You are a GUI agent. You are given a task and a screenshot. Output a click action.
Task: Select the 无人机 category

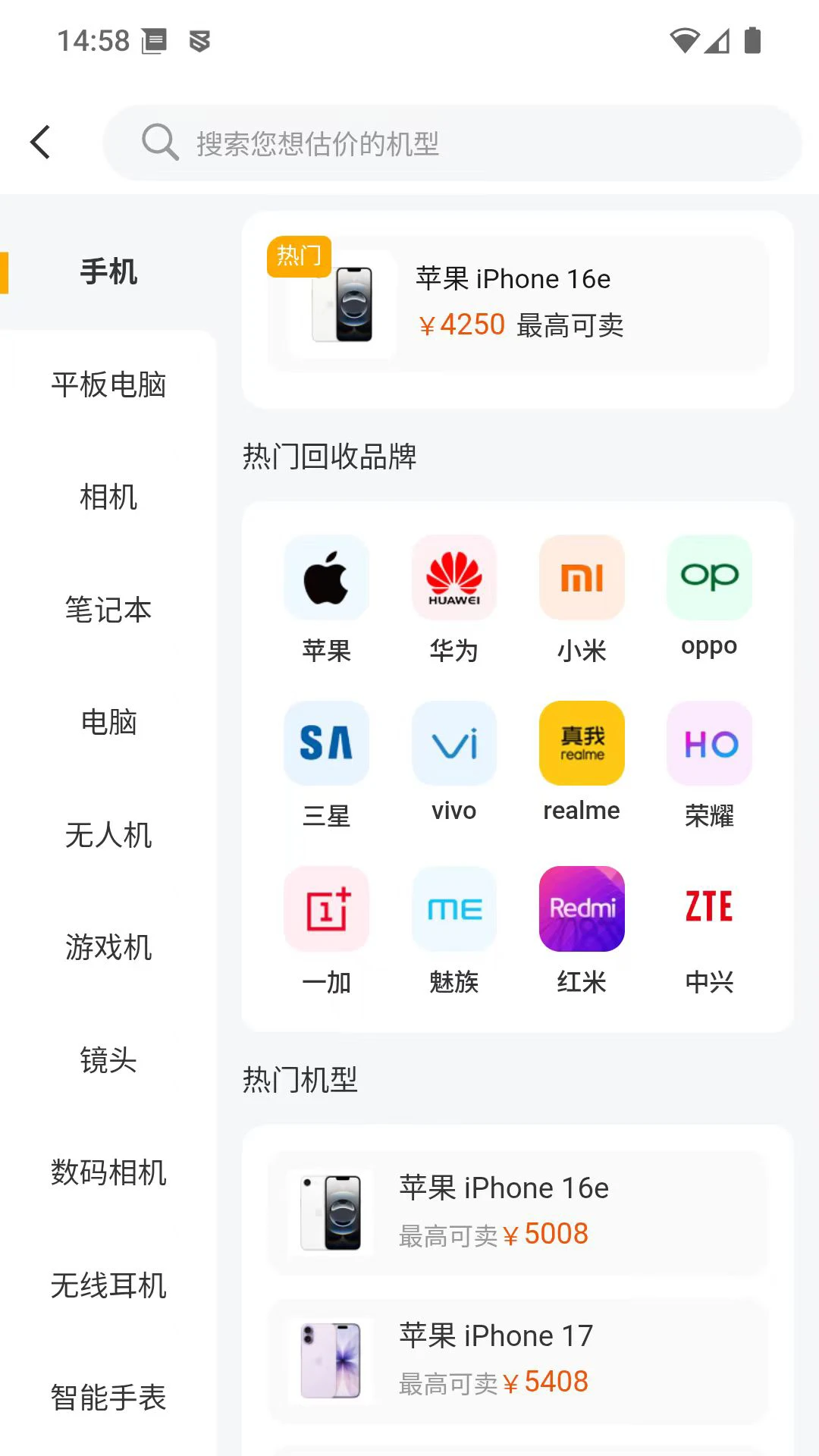(109, 835)
